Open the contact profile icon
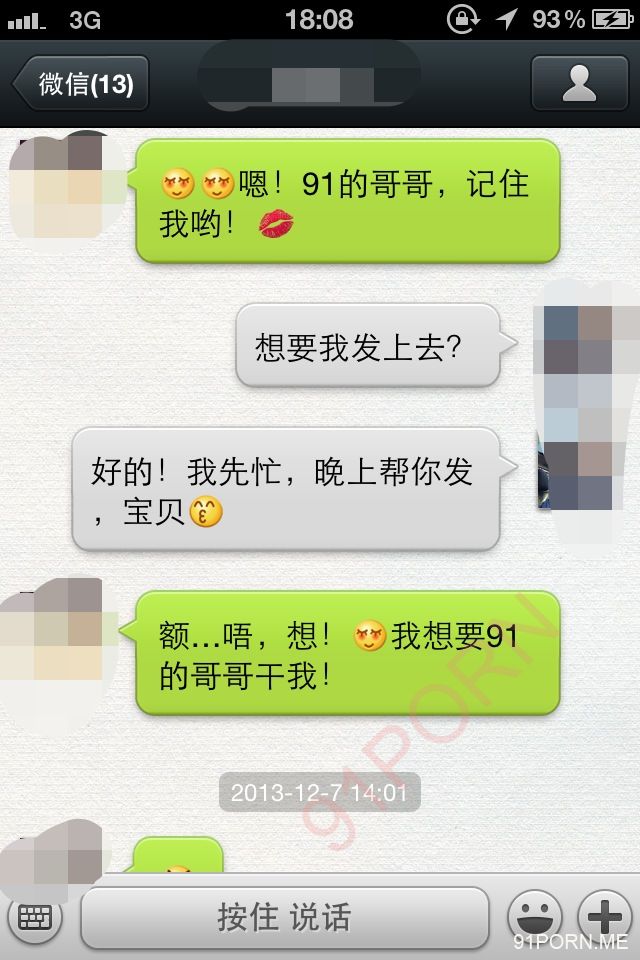 (x=579, y=83)
